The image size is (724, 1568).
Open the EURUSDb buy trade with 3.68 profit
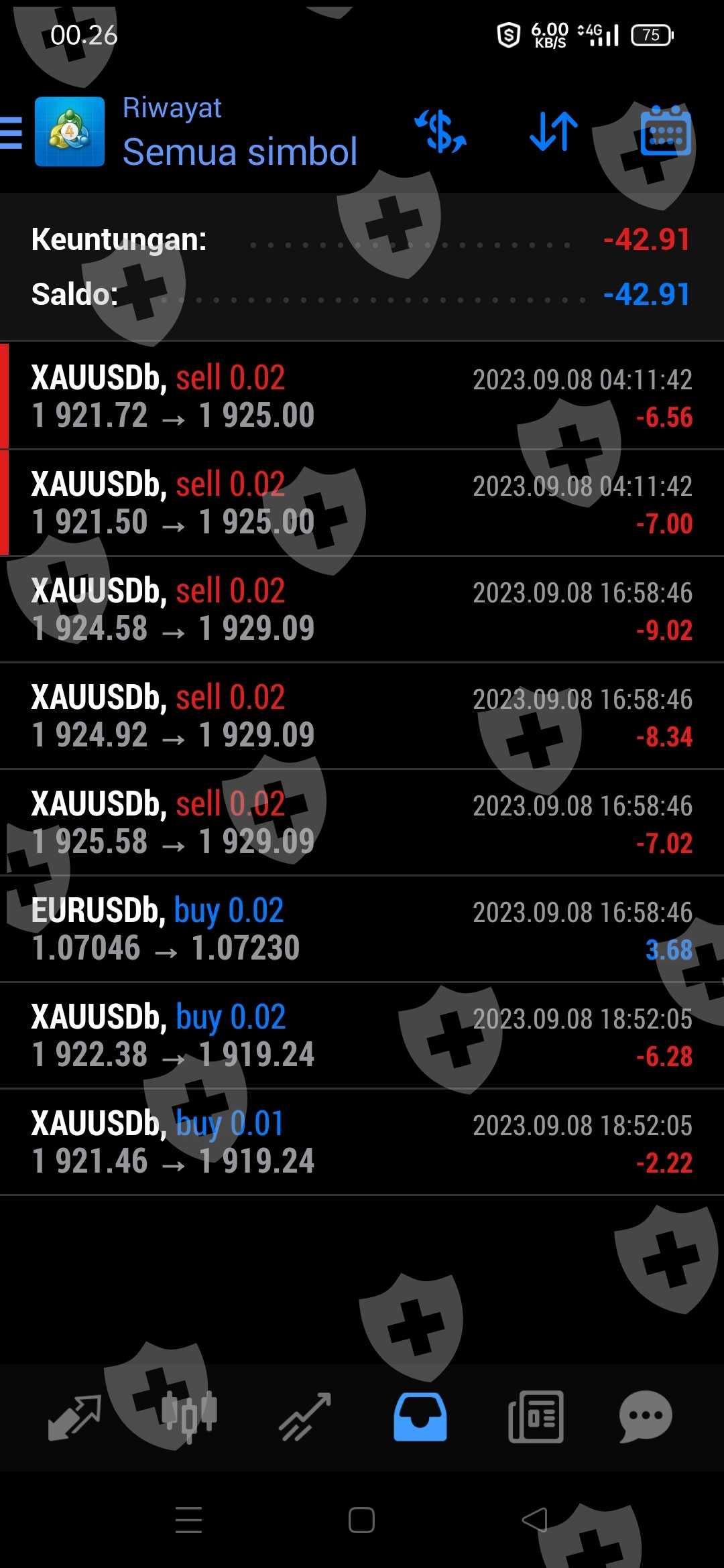point(362,929)
